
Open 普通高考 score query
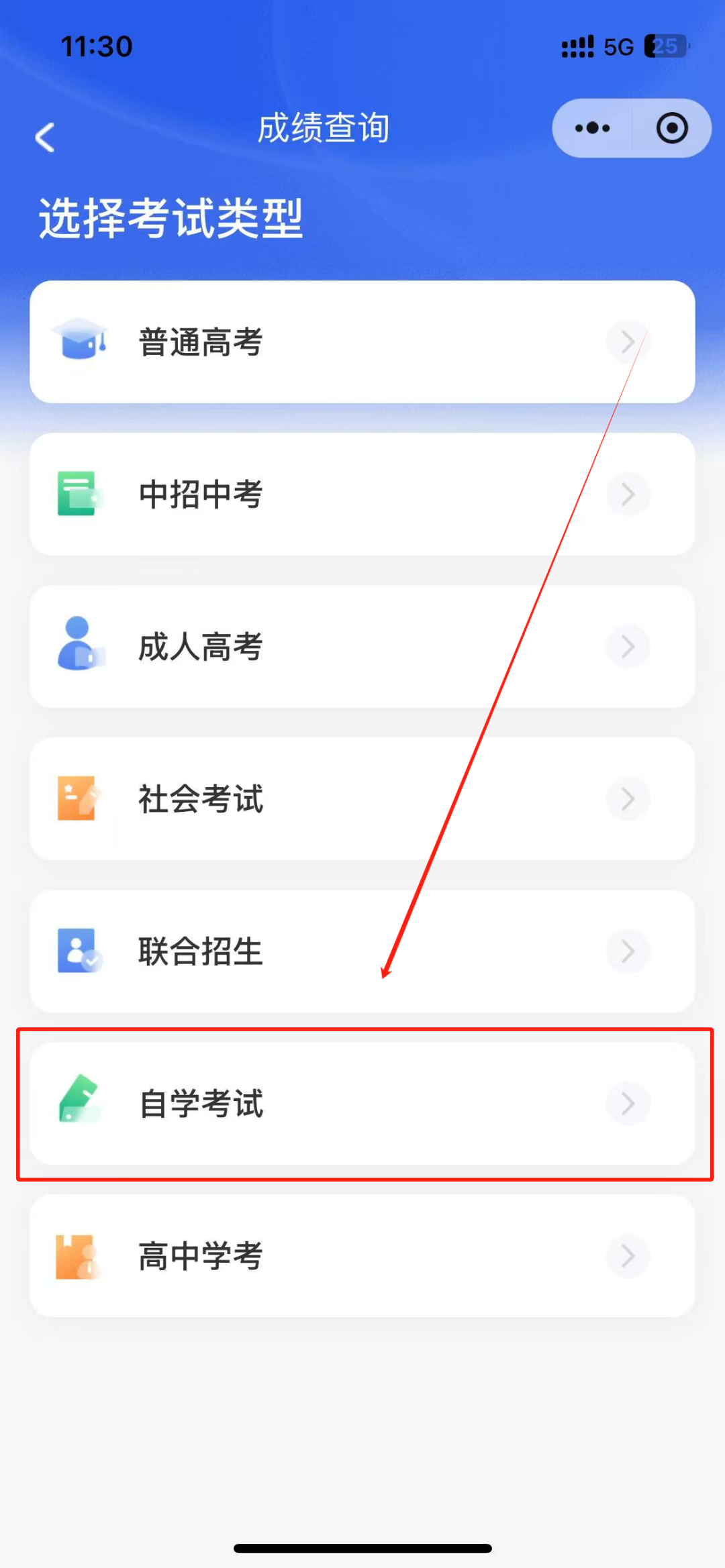pos(362,342)
